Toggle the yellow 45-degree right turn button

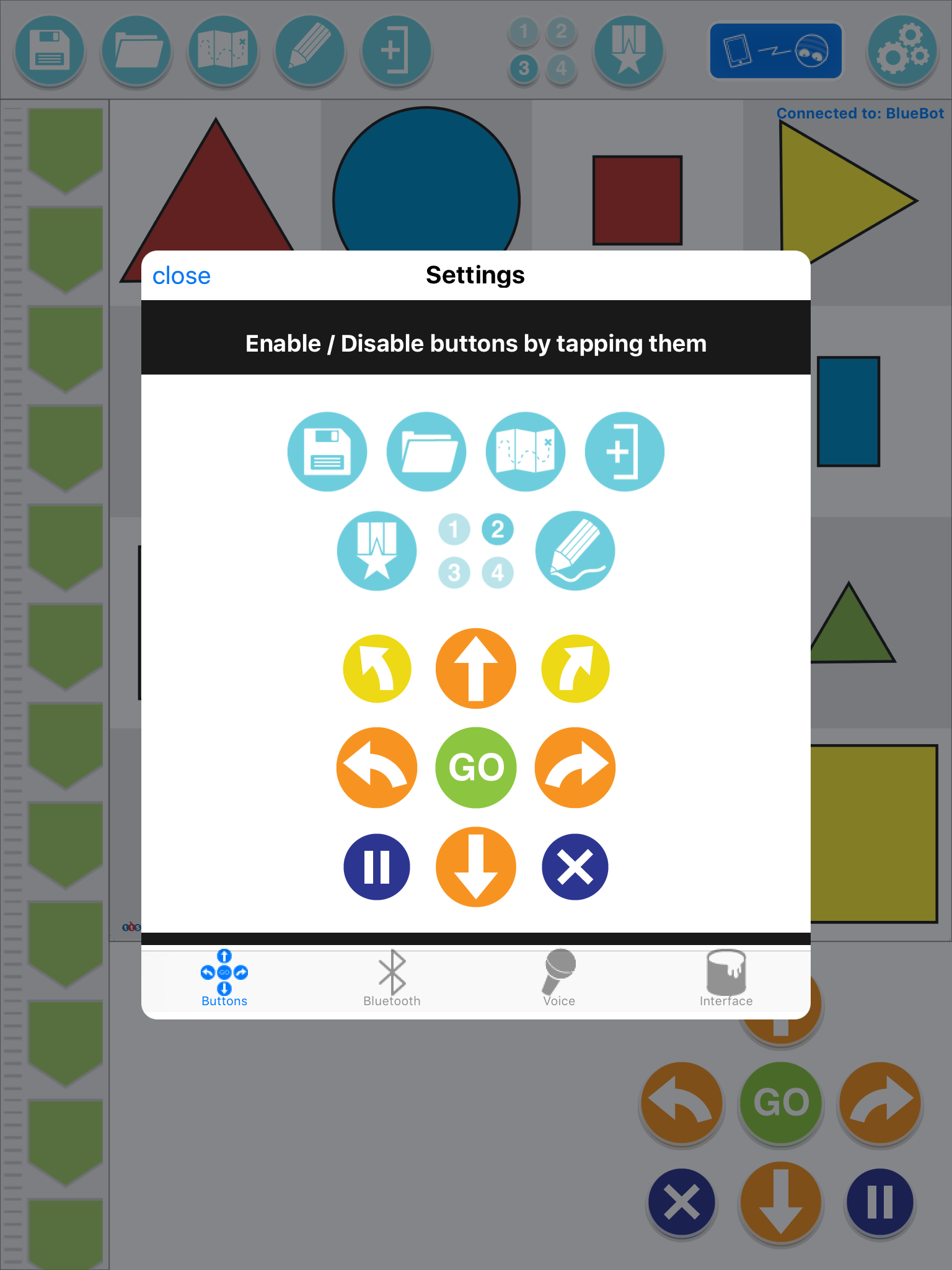(x=575, y=668)
